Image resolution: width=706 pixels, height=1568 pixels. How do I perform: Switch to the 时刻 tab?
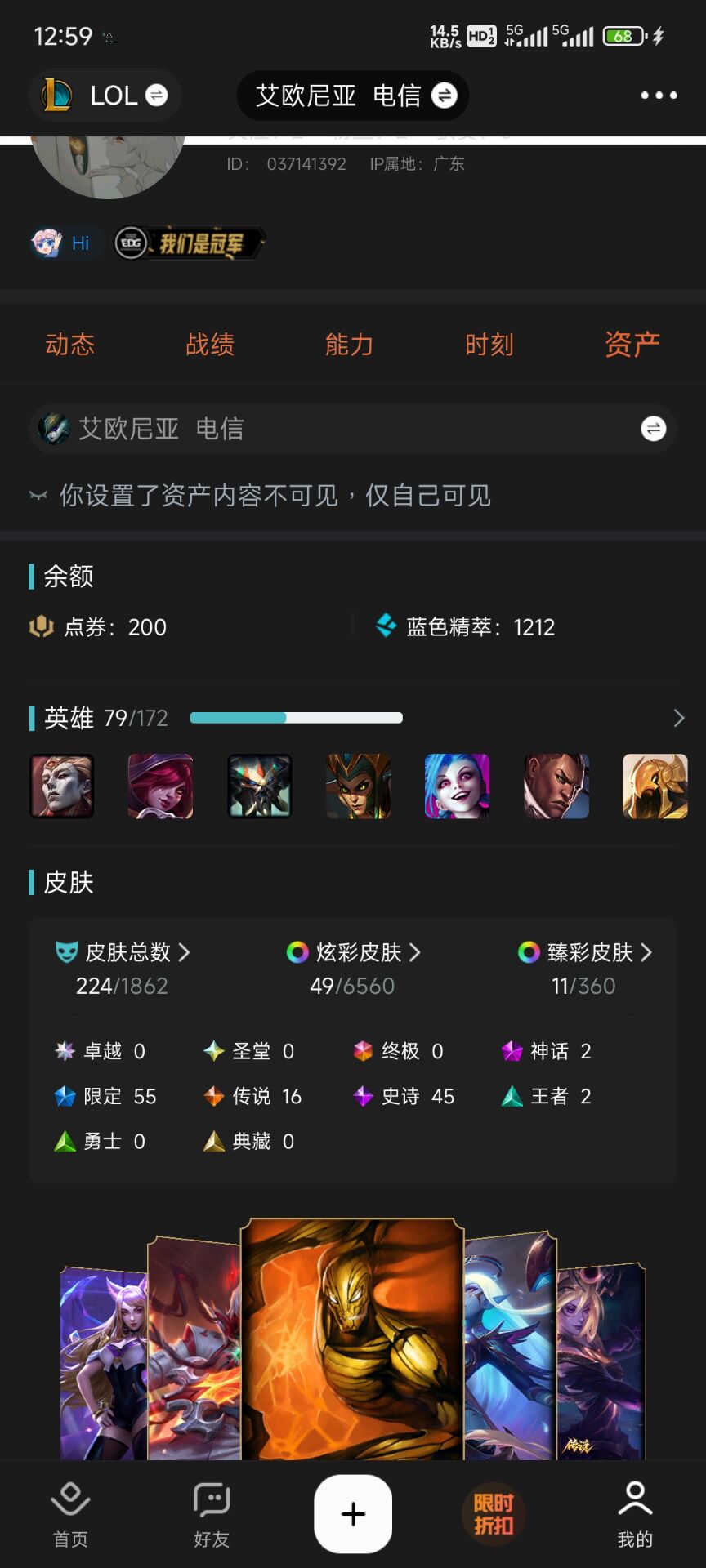pos(489,345)
